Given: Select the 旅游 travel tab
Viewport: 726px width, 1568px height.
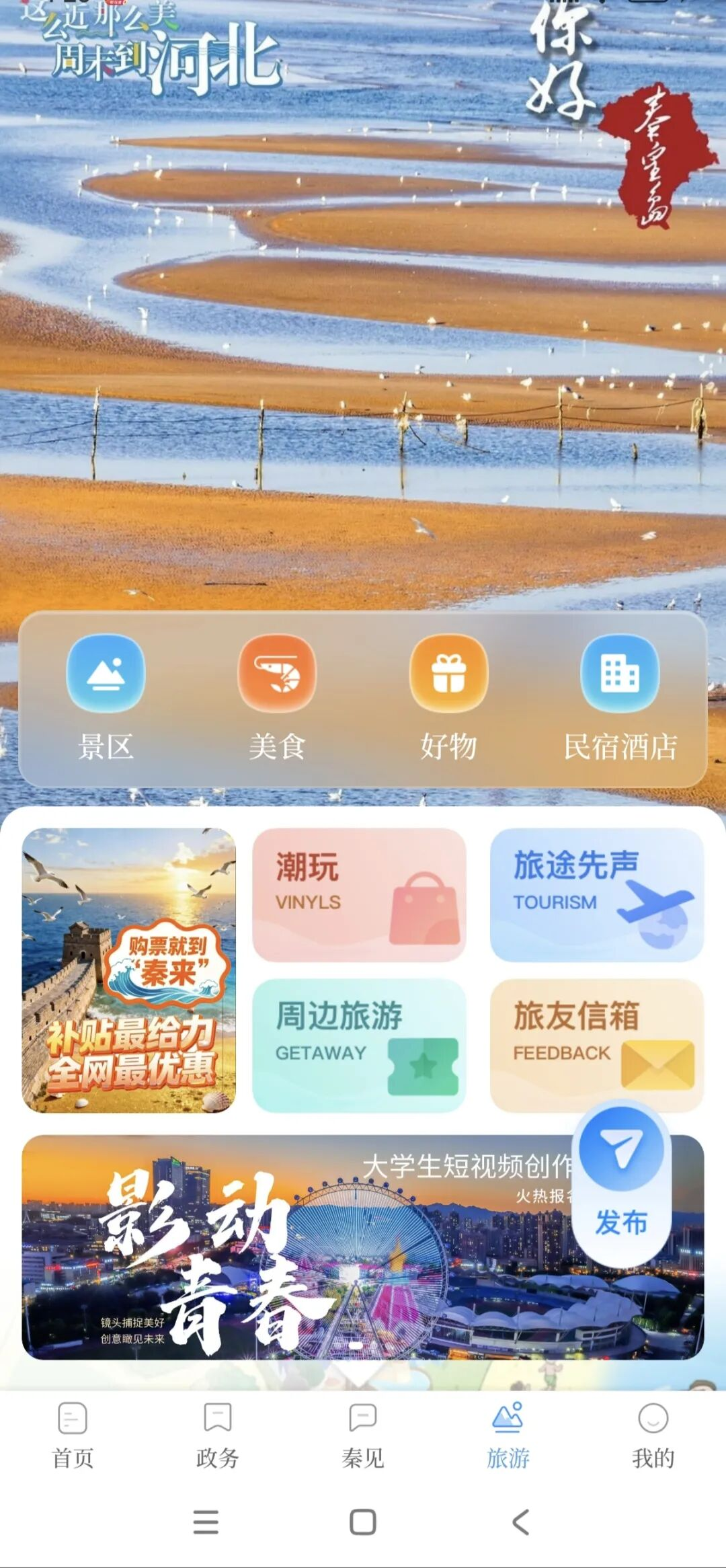Looking at the screenshot, I should [x=508, y=1436].
